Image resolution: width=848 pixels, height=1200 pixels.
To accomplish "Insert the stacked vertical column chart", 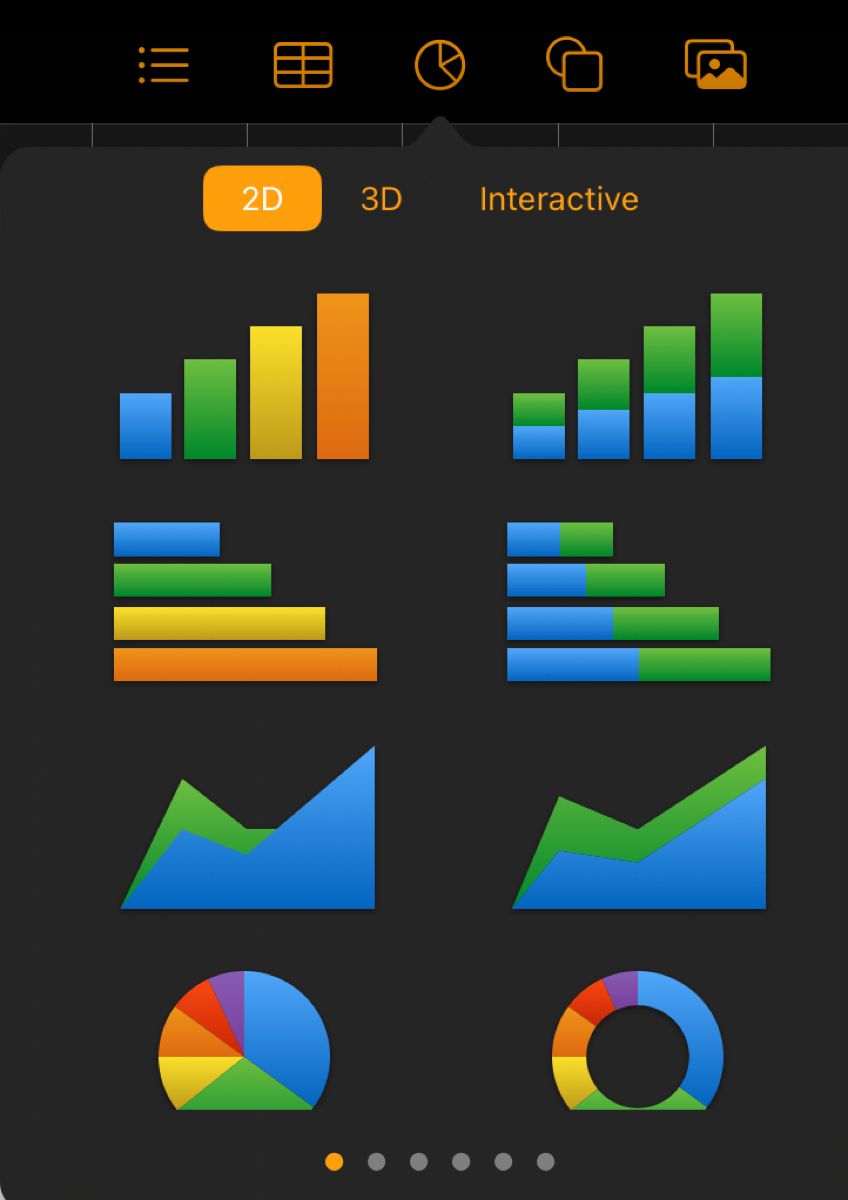I will [638, 378].
